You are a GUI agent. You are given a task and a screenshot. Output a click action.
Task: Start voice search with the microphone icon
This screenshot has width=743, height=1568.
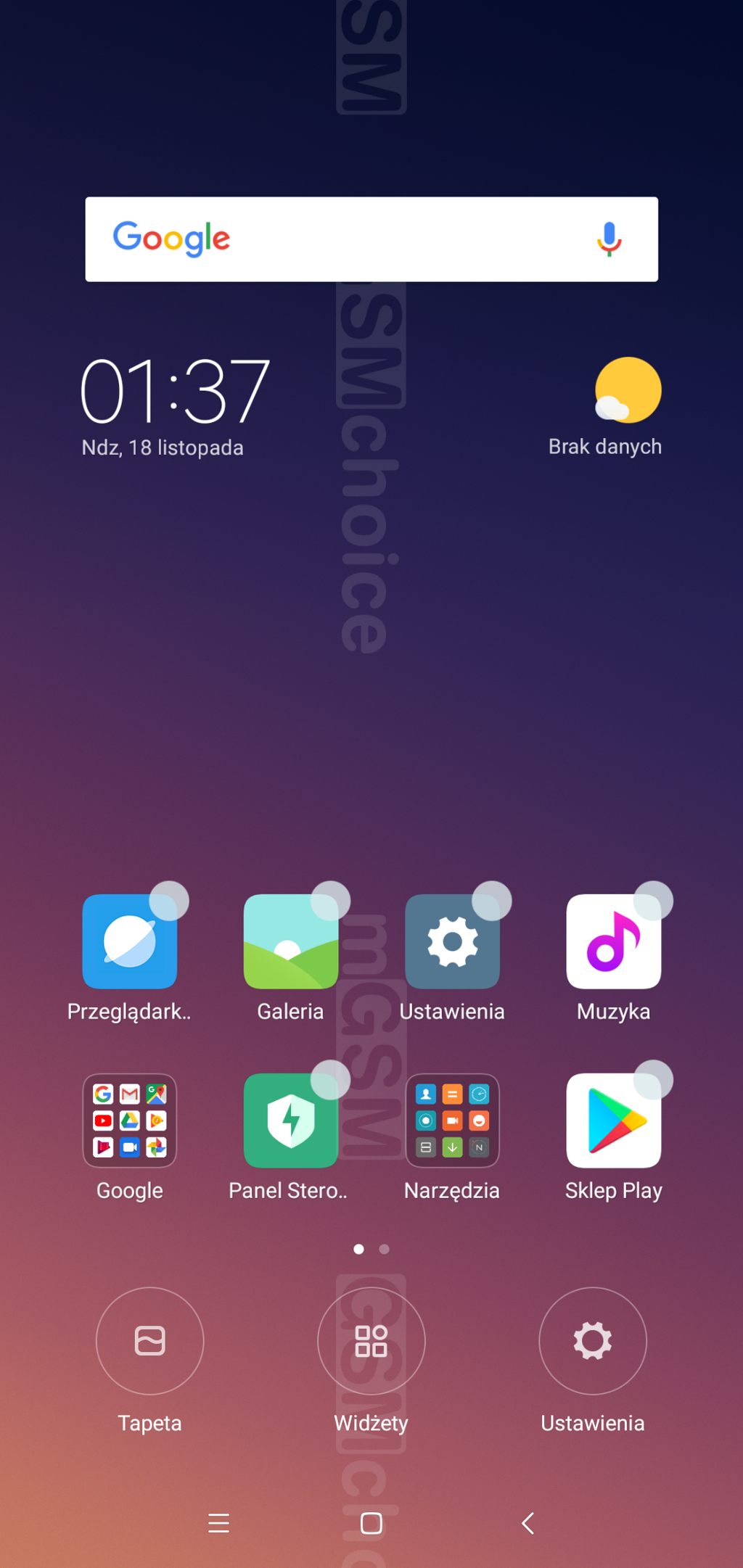coord(609,239)
